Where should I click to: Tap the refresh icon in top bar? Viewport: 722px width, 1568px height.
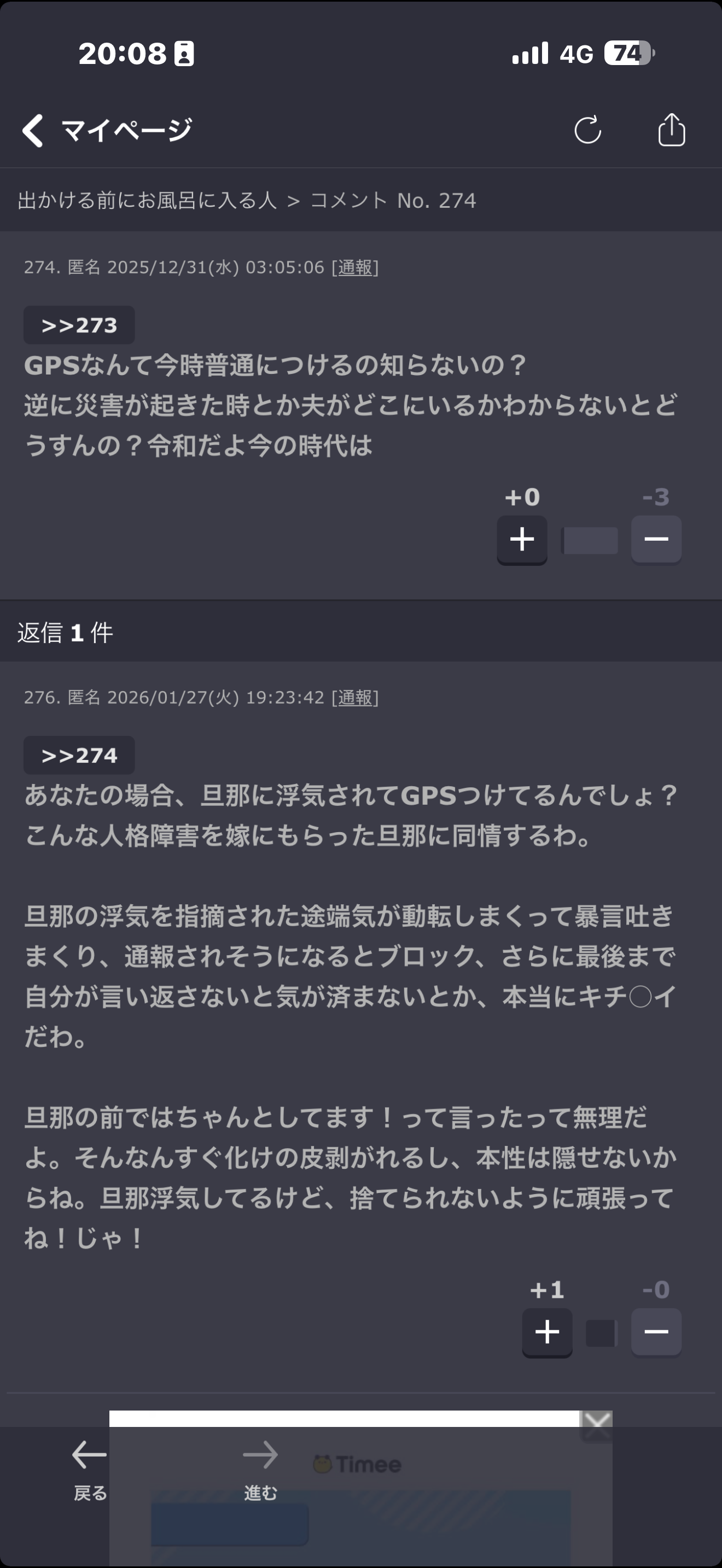click(x=589, y=130)
